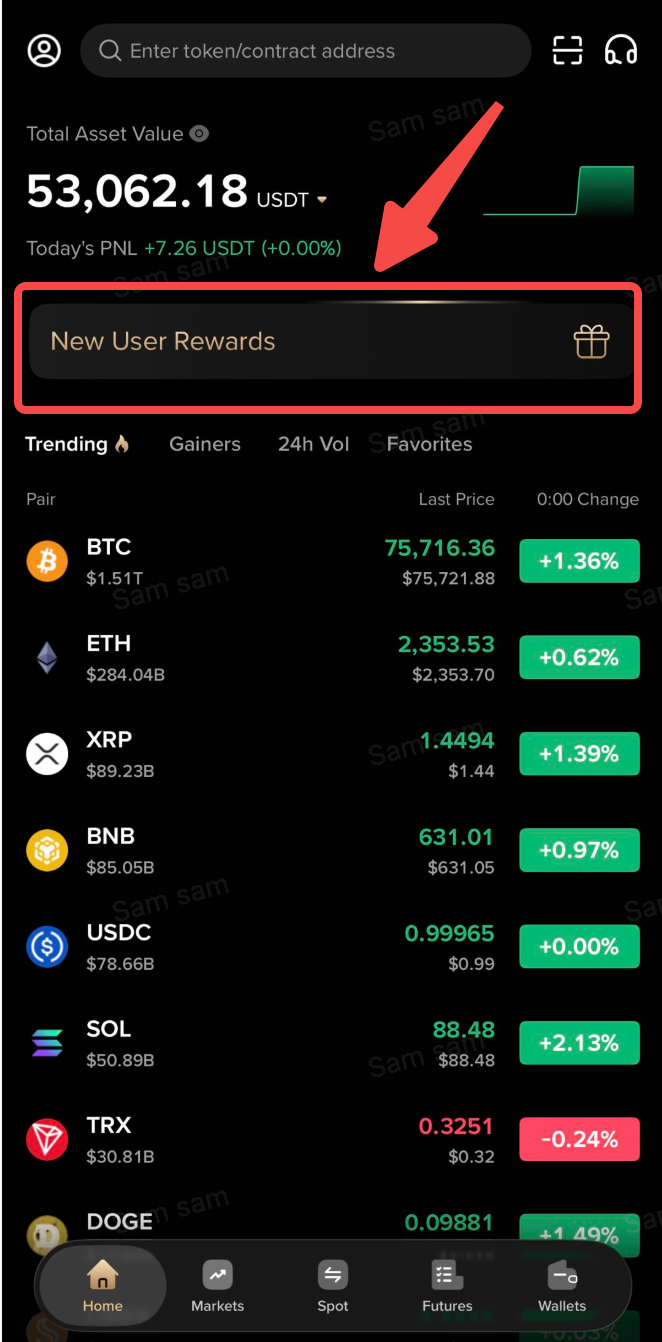Go to the Markets tab

pos(217,1286)
